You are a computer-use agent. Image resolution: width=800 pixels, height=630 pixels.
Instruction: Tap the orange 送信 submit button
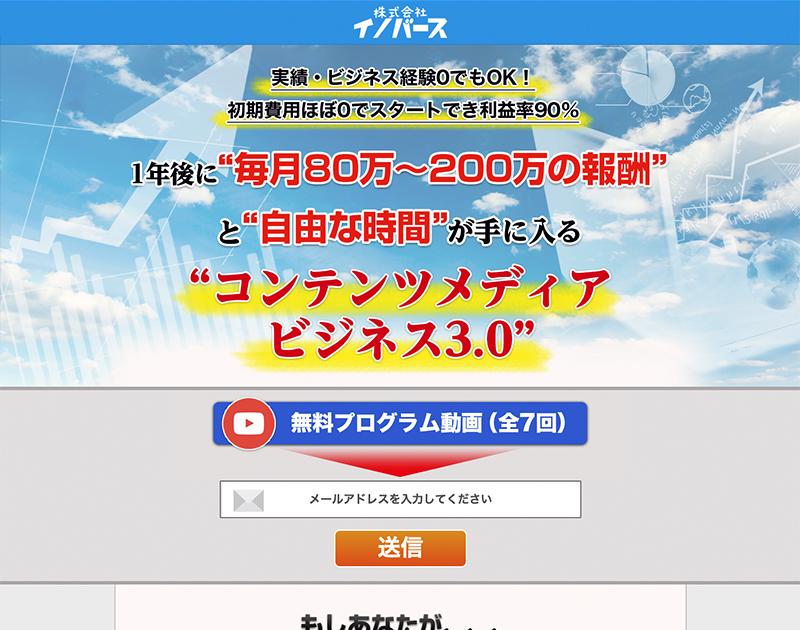400,548
